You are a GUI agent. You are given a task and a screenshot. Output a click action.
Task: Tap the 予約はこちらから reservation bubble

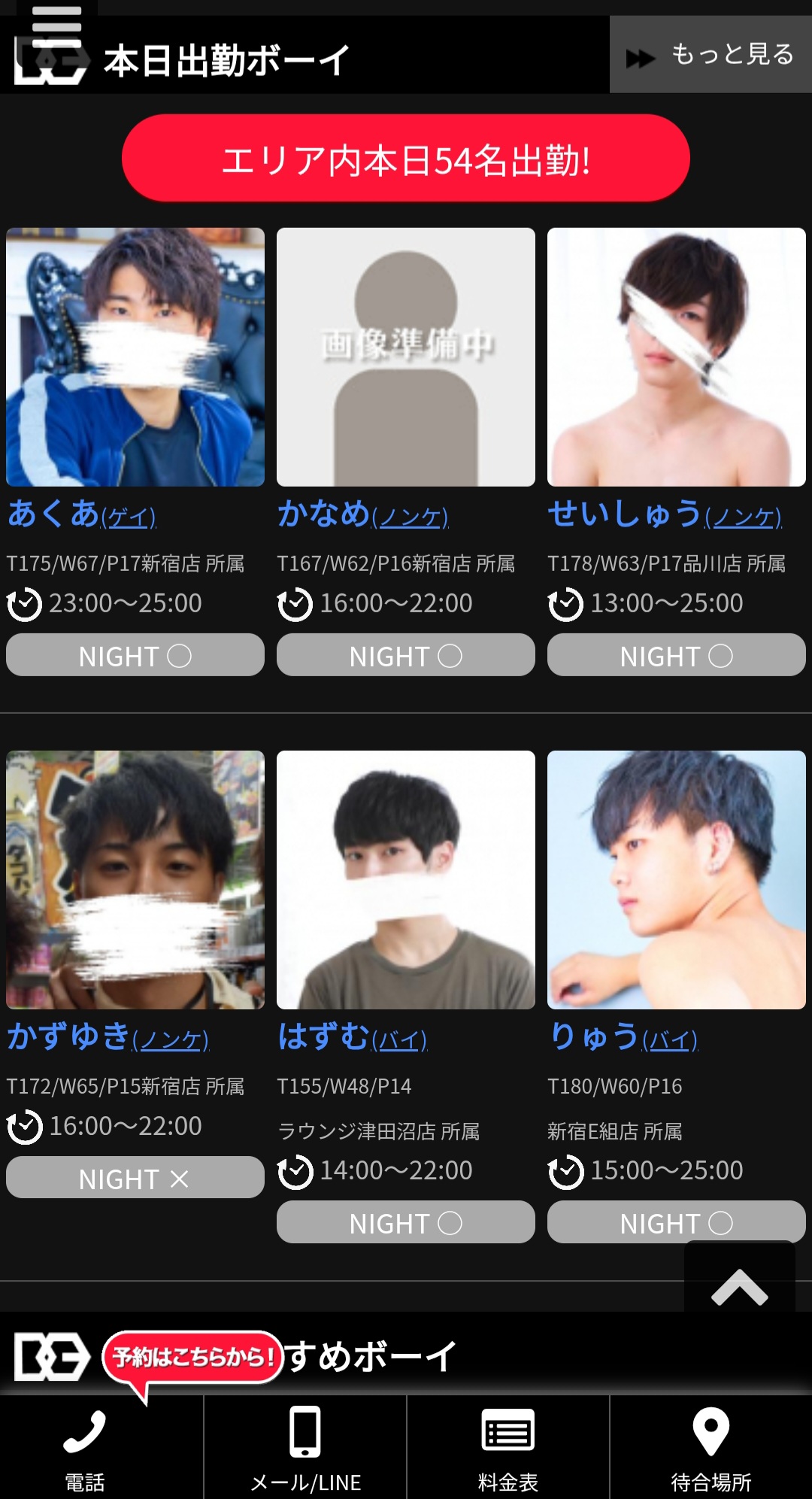click(x=192, y=1358)
